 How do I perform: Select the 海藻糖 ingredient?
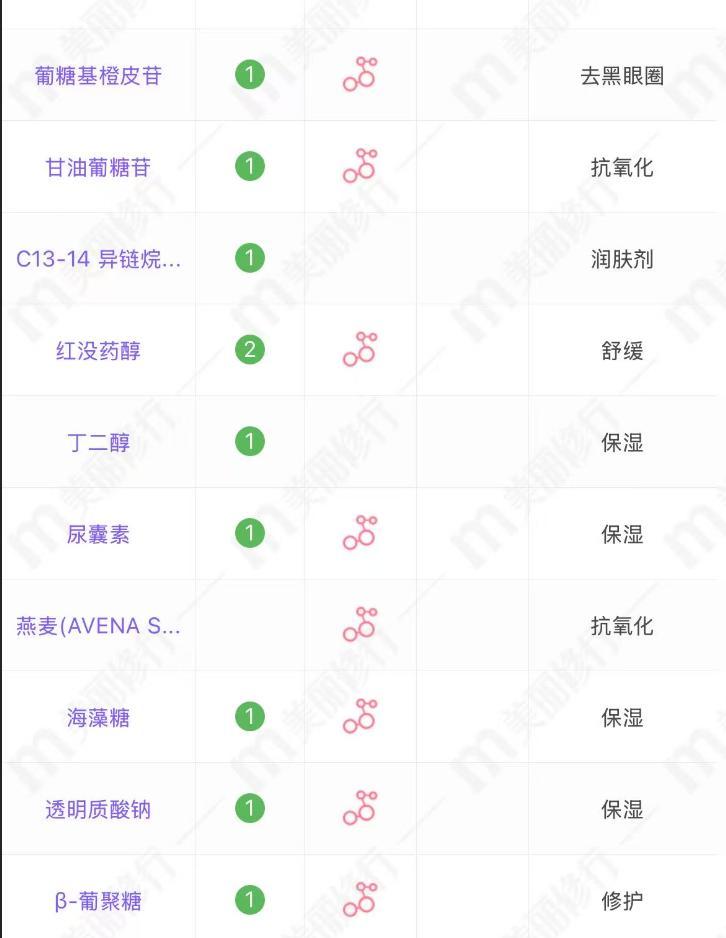pyautogui.click(x=98, y=717)
